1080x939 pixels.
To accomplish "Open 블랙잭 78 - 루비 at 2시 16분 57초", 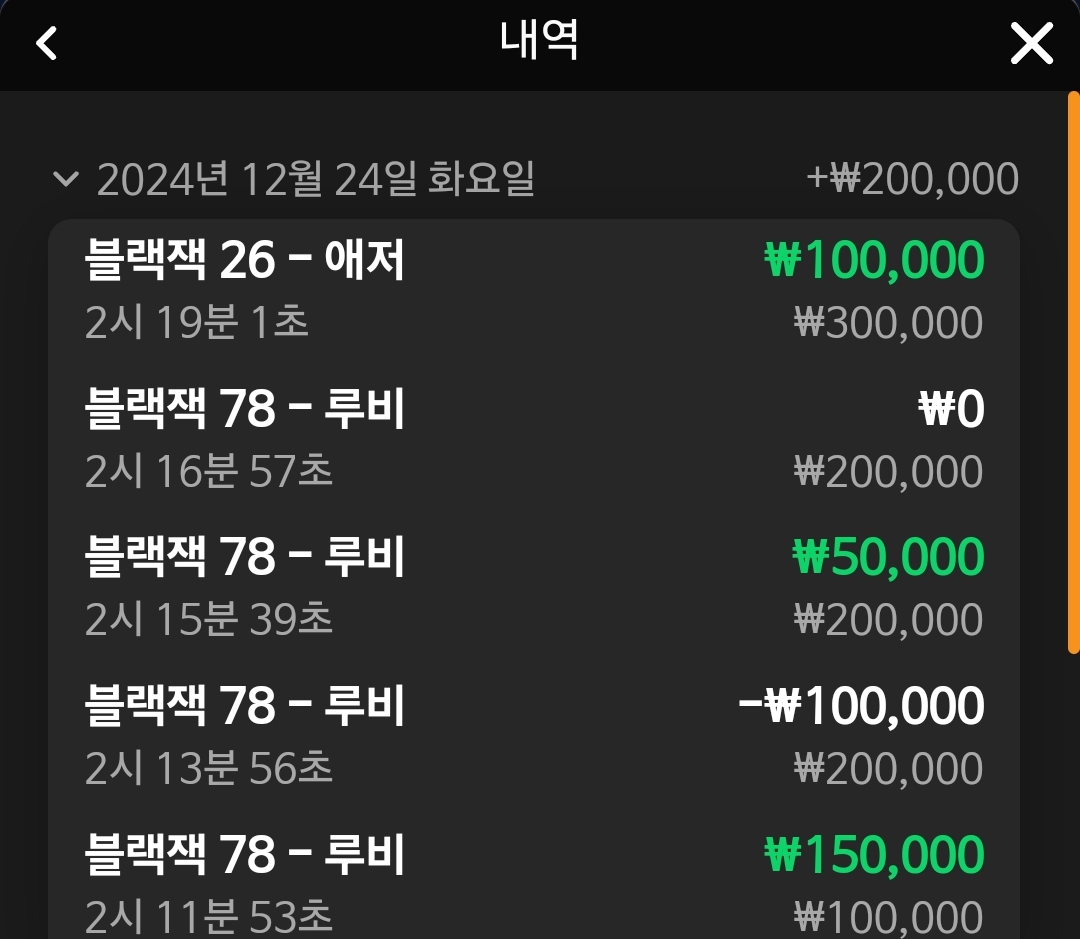I will coord(534,439).
